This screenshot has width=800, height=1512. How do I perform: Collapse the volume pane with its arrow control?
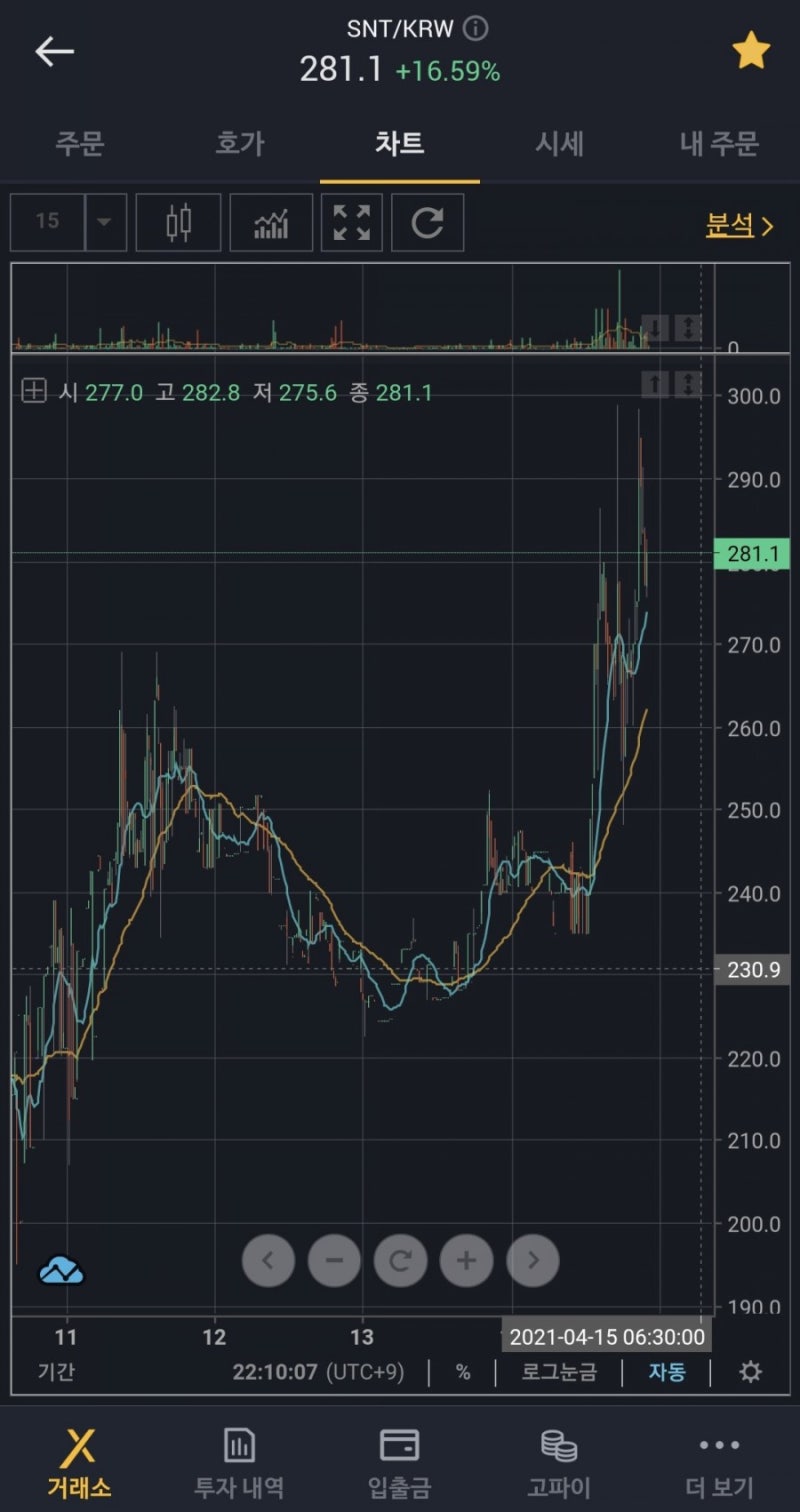coord(655,330)
